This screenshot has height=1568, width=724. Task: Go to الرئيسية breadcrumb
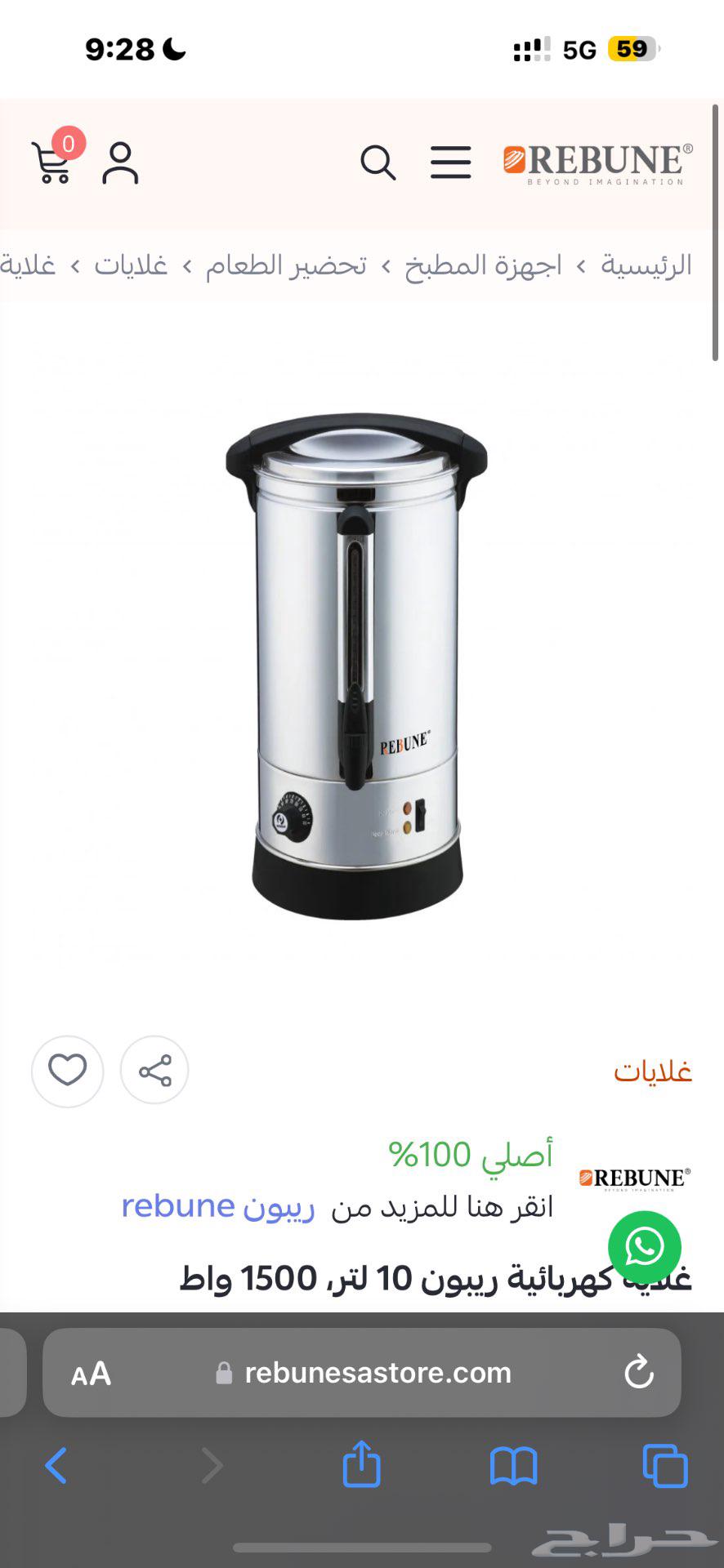[646, 265]
